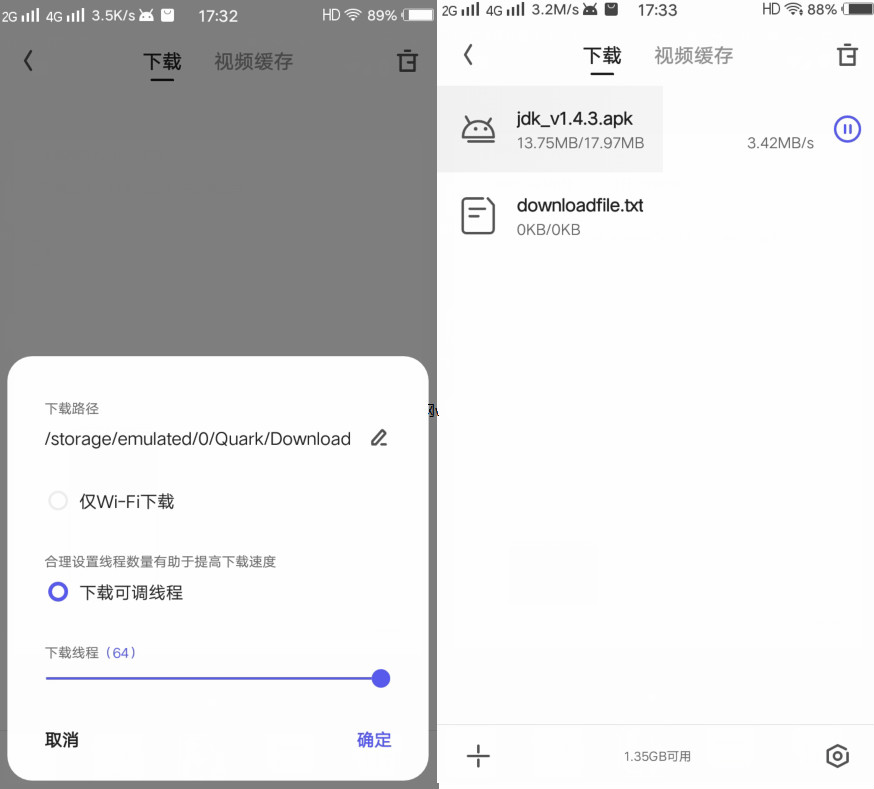Adjust the 下载线程 slider

pyautogui.click(x=380, y=678)
